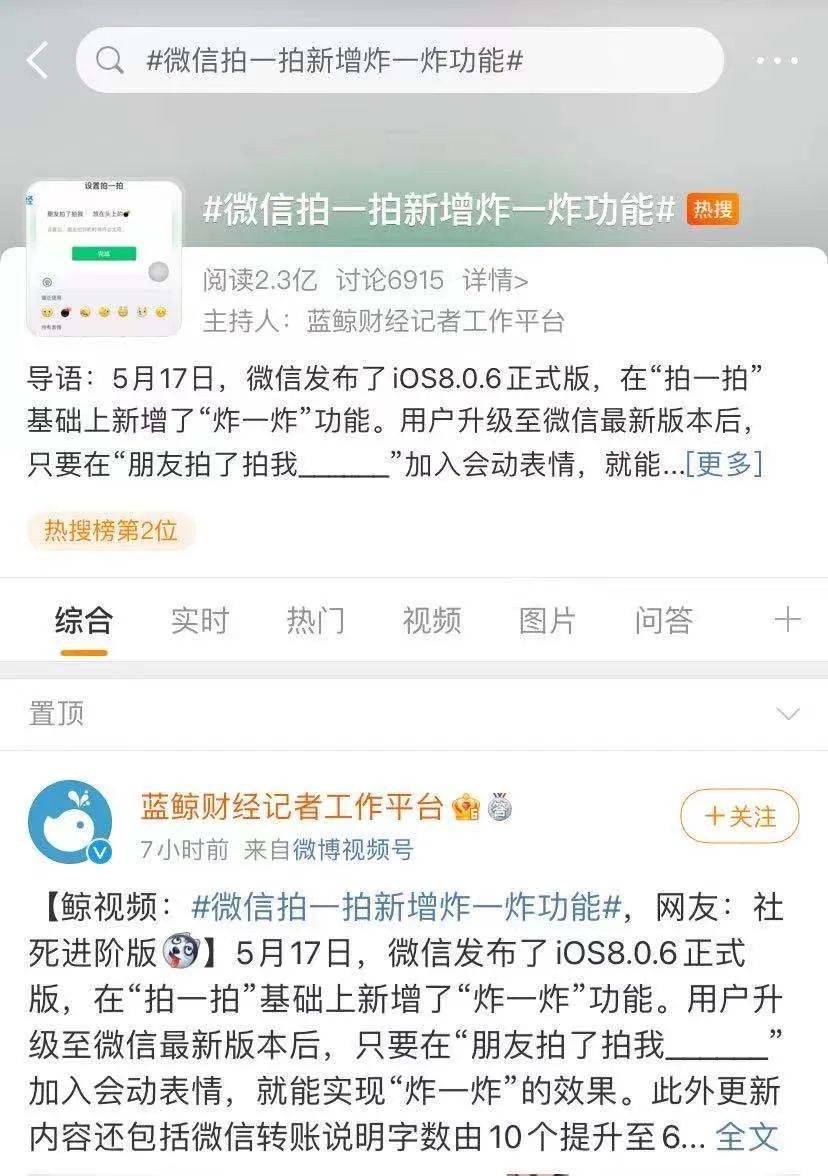Screen dimensions: 828x1176
Task: Switch to the 问答 tab
Action: point(663,620)
